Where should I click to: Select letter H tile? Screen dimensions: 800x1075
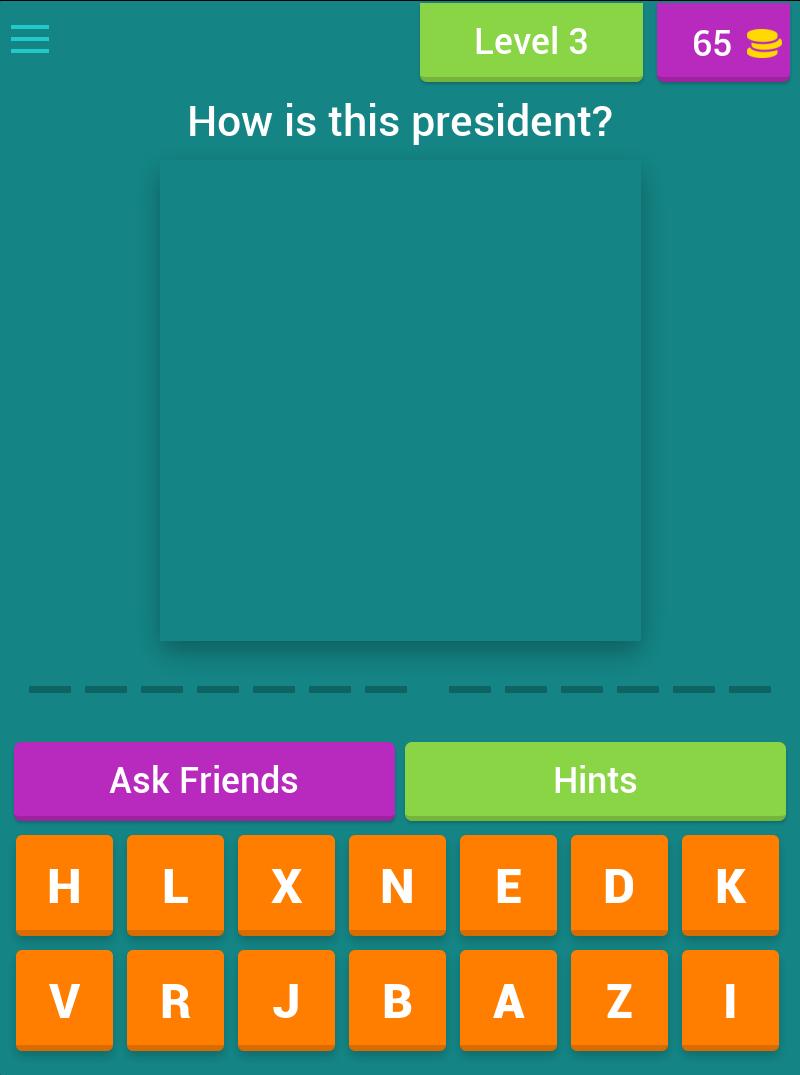[64, 885]
